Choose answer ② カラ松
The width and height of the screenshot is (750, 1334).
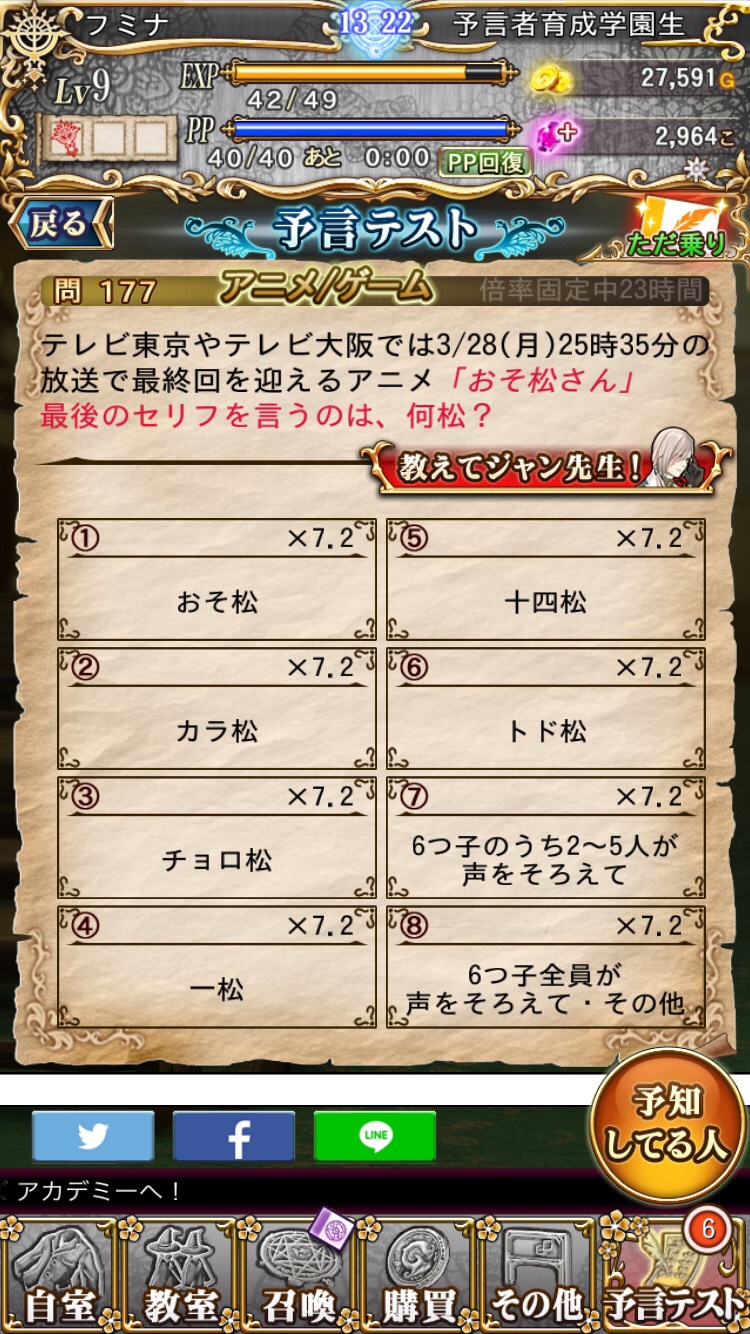[217, 709]
